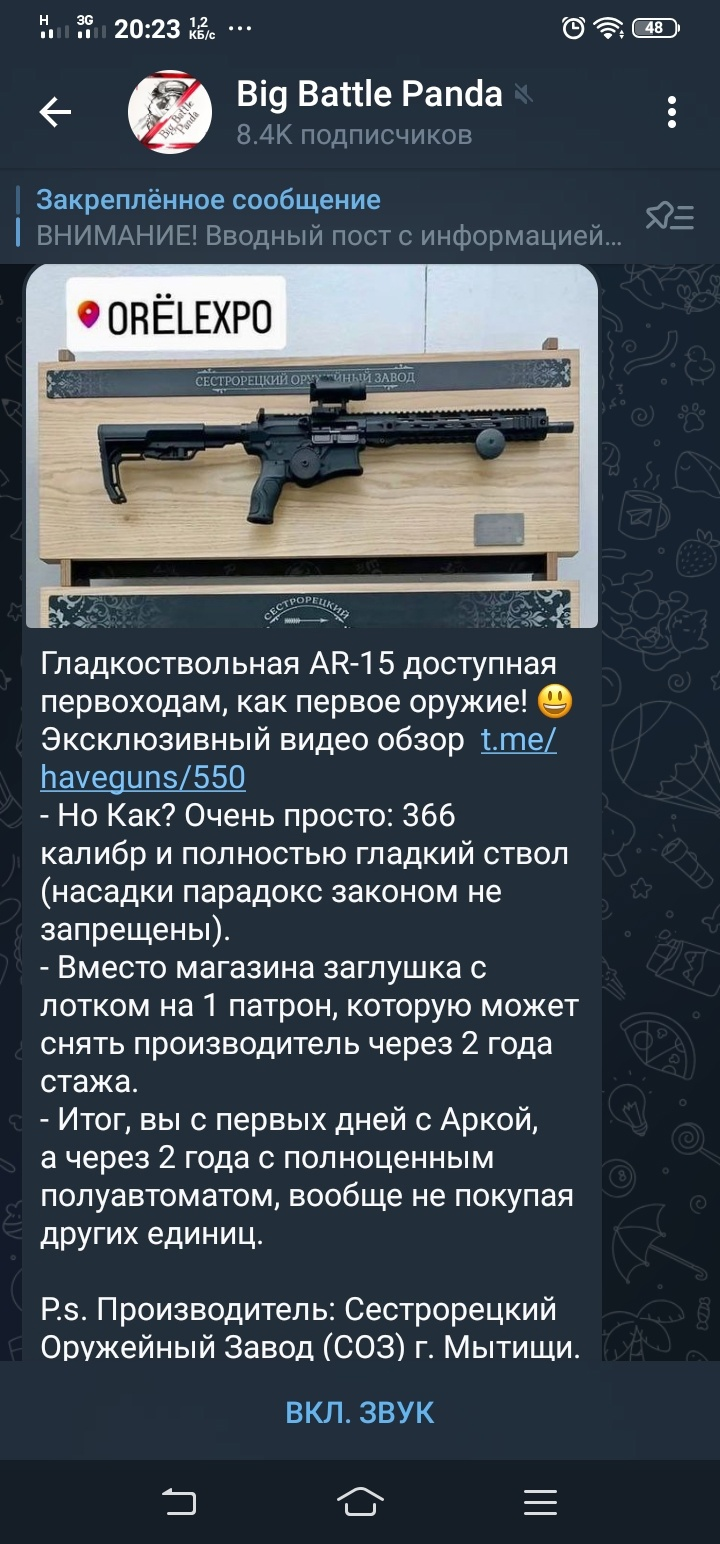Show the pinned messages list icon
The width and height of the screenshot is (720, 1544).
coord(670,217)
